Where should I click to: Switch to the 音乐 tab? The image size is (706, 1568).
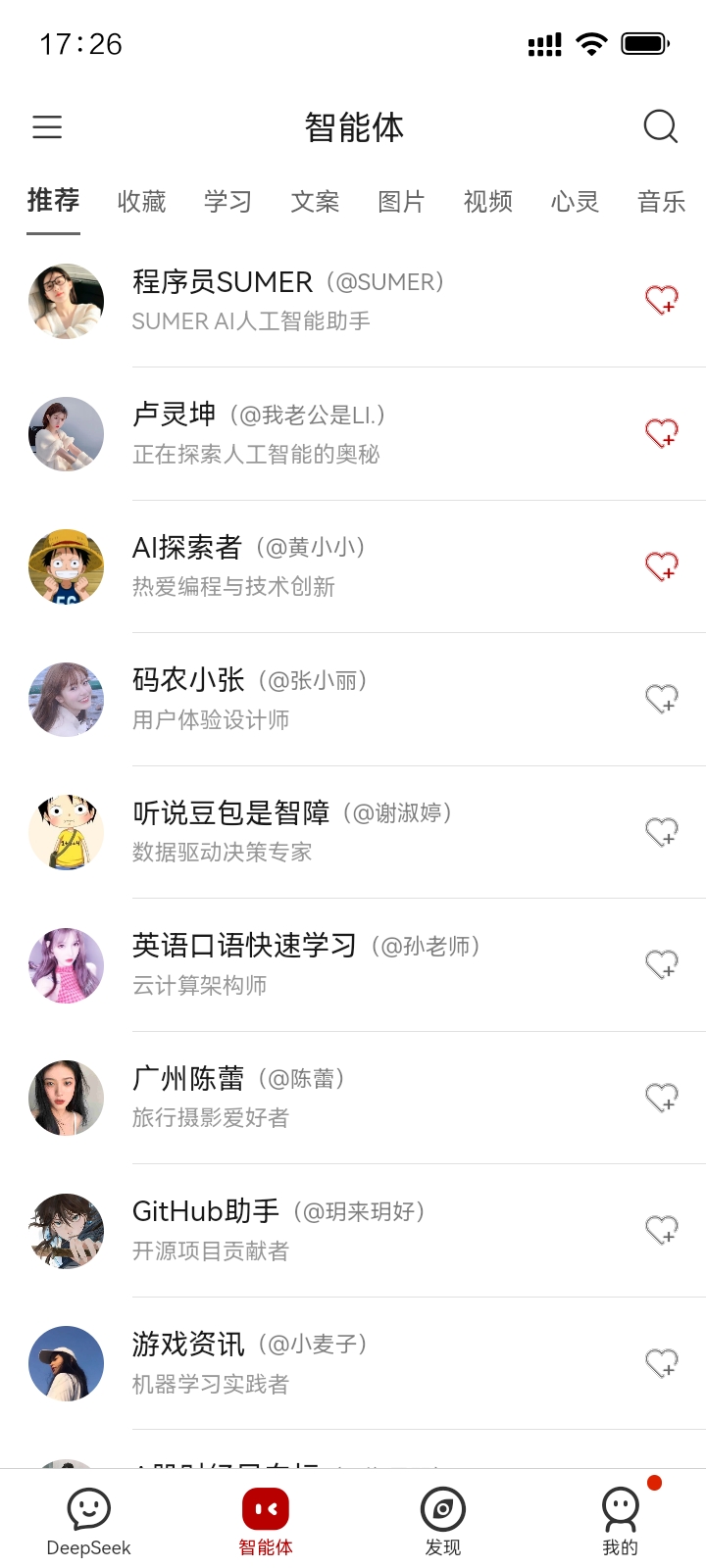click(x=661, y=201)
